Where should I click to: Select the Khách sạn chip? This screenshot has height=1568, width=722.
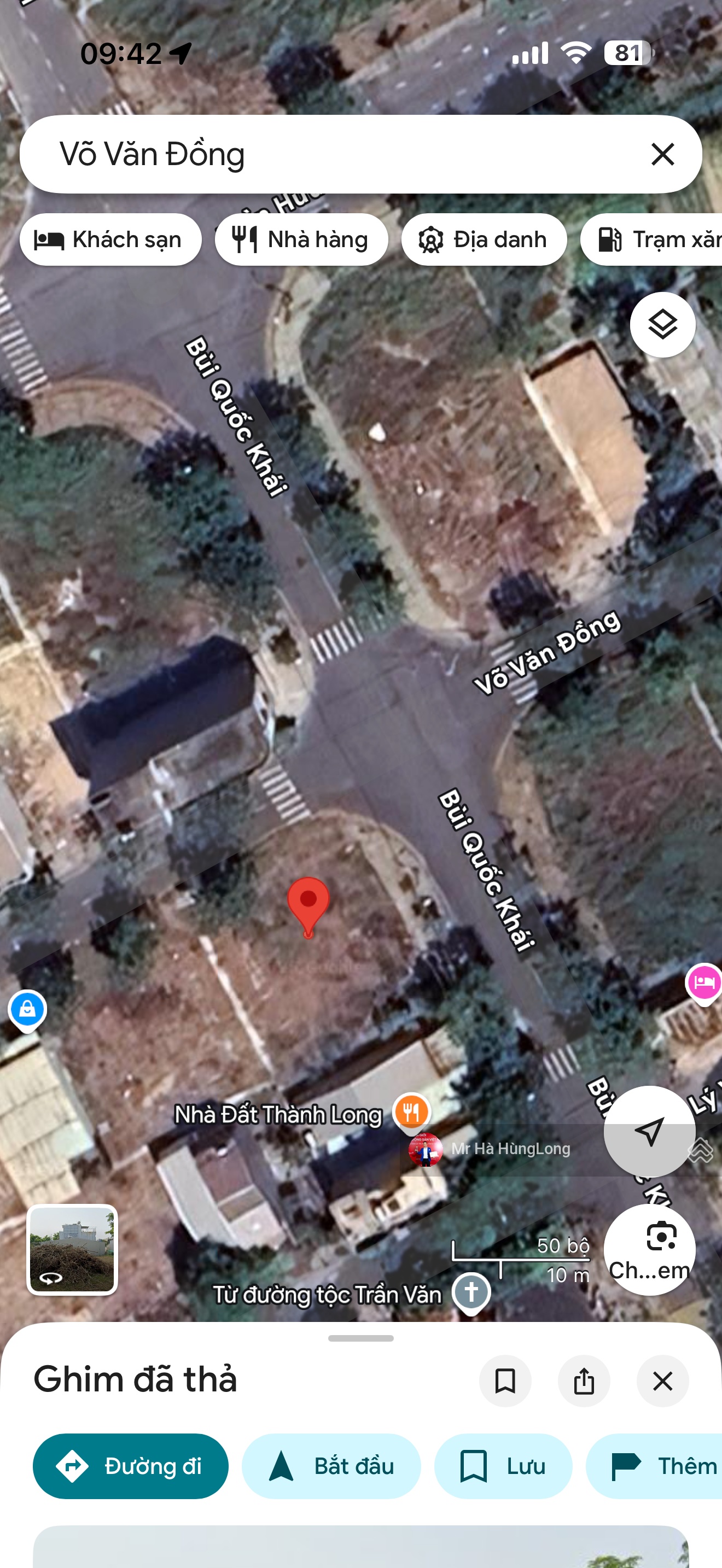[110, 239]
